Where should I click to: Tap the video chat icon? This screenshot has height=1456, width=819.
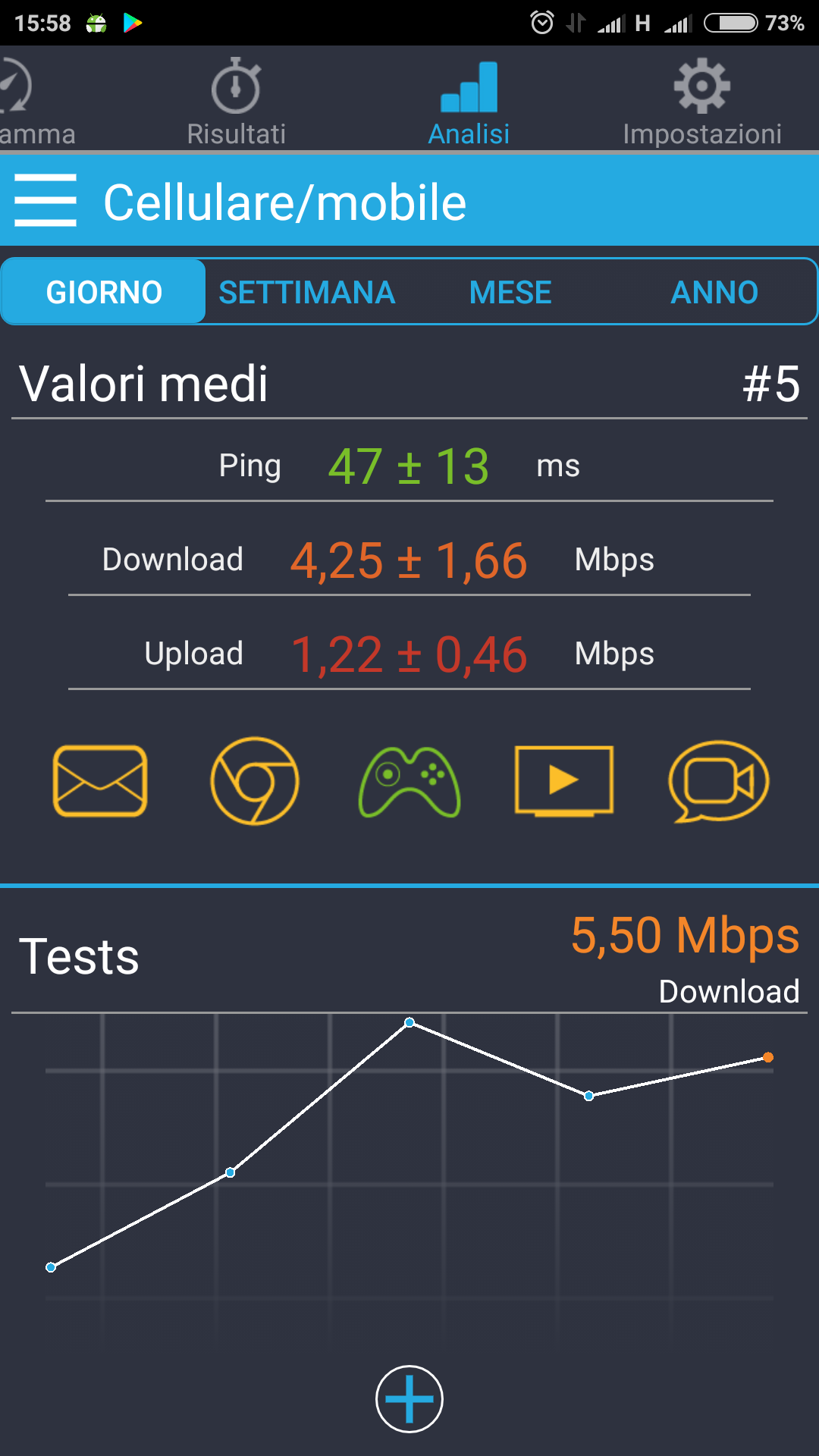719,781
